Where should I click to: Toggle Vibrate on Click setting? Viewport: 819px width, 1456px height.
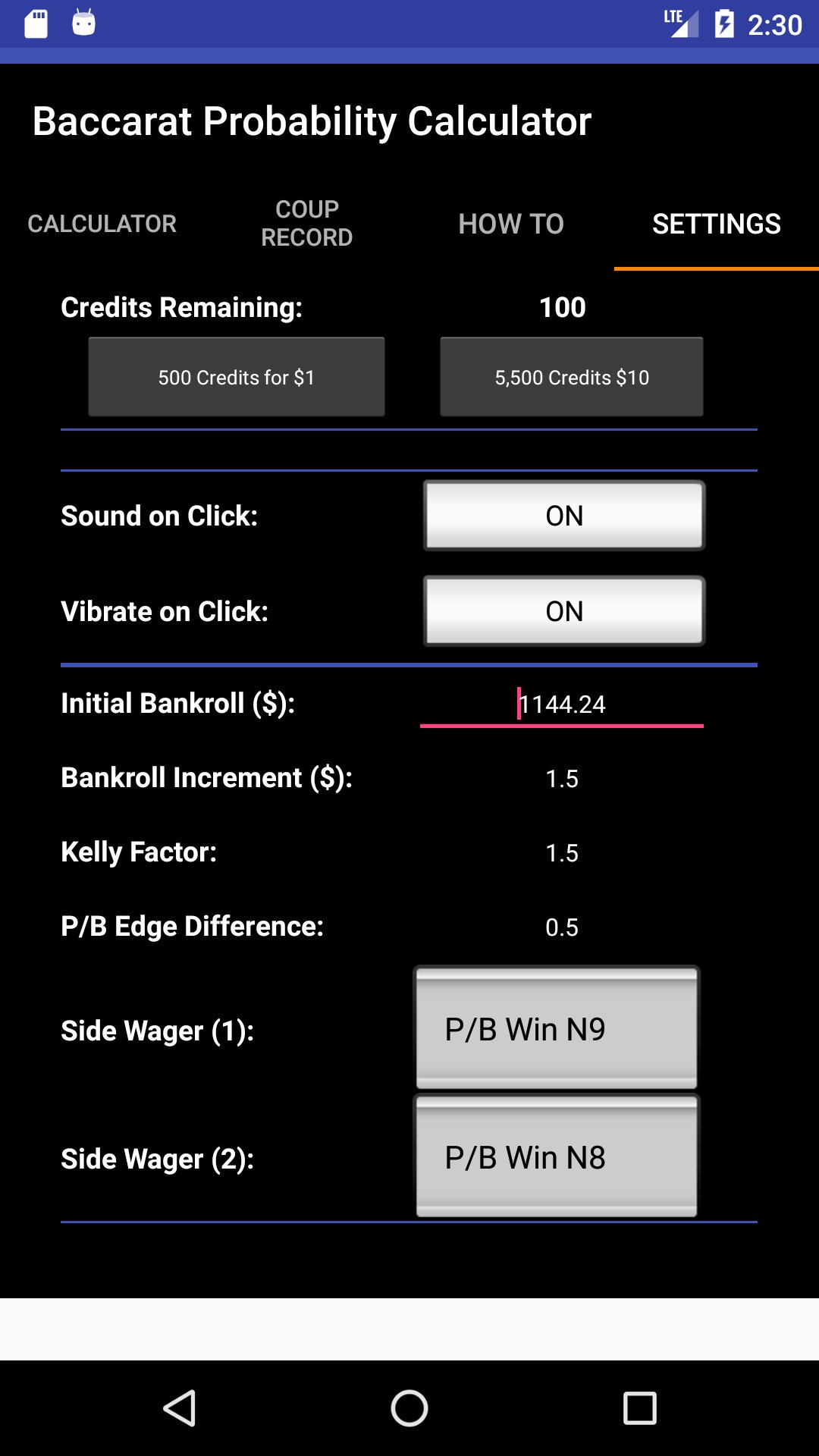(564, 611)
